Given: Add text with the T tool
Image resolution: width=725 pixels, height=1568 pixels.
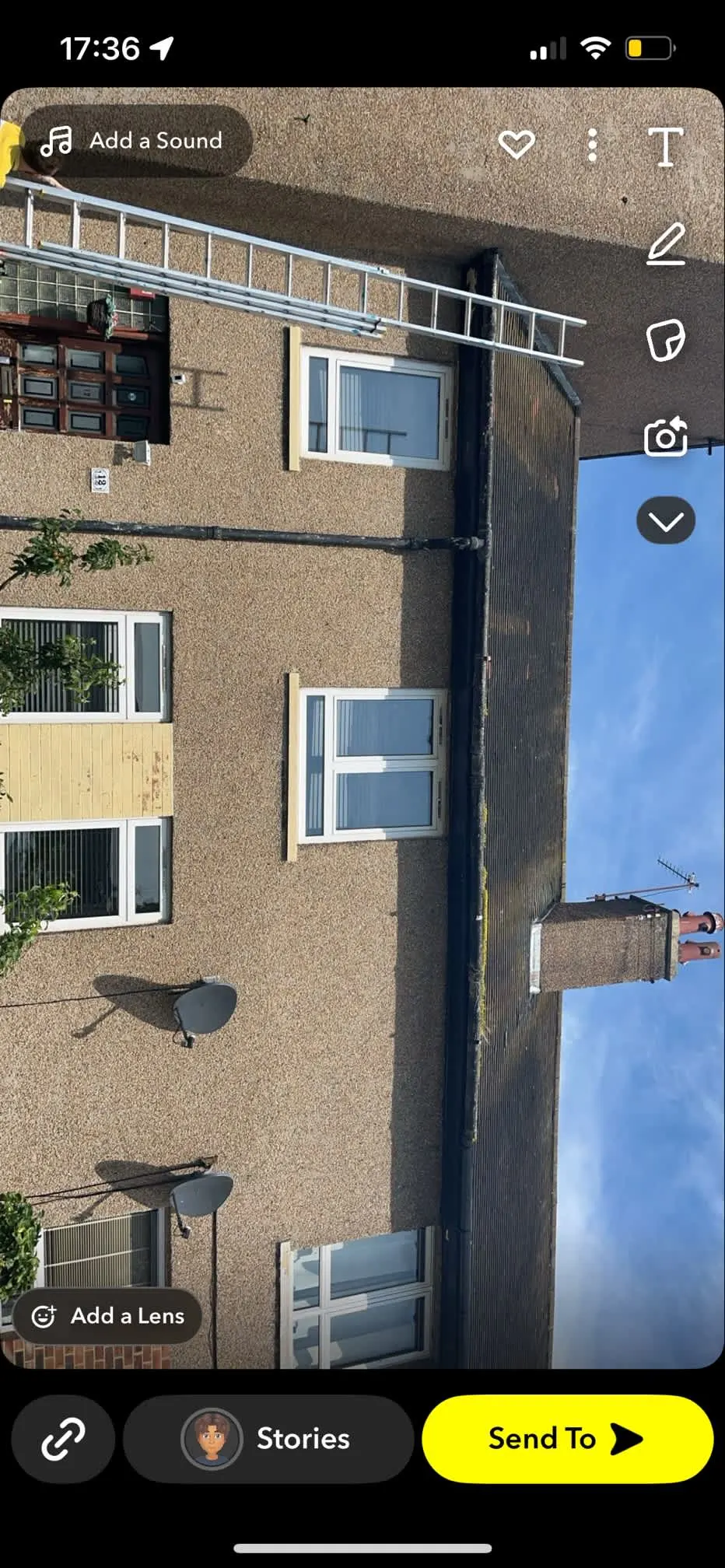Looking at the screenshot, I should click(665, 147).
